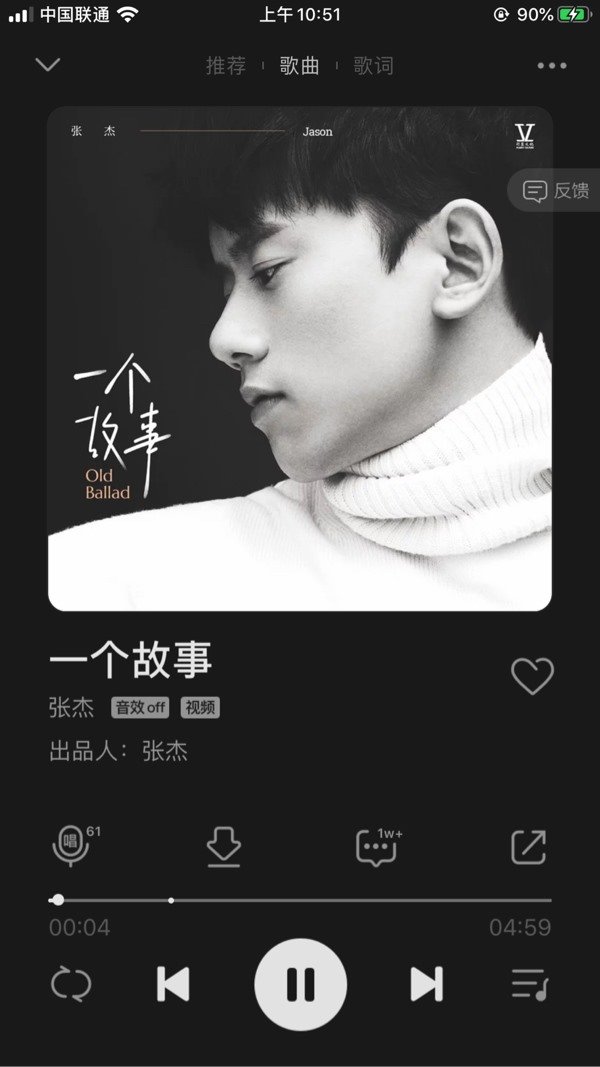Open the comments with 1w+ badge
Screen dimensions: 600x1067
(x=377, y=847)
